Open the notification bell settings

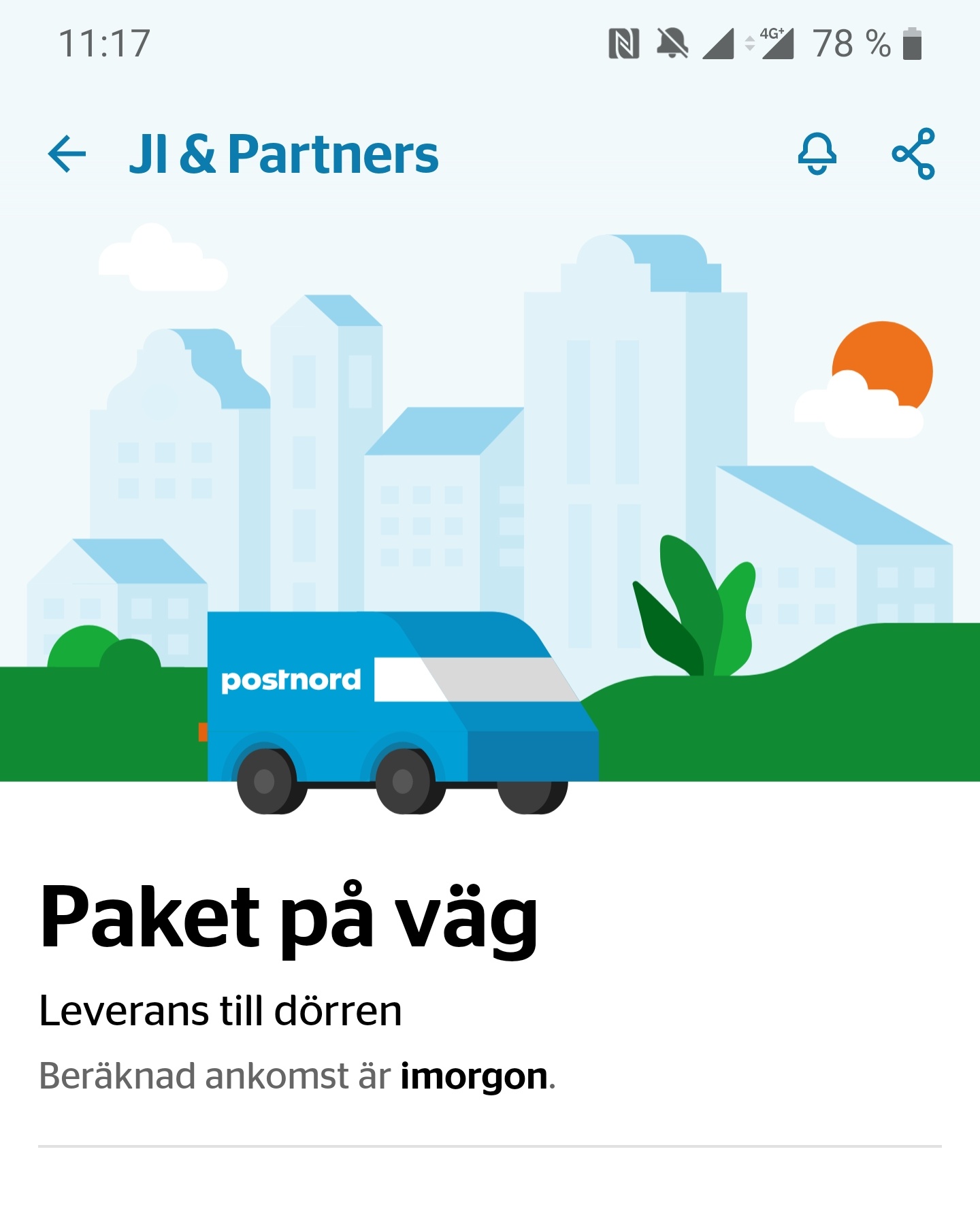pos(817,154)
